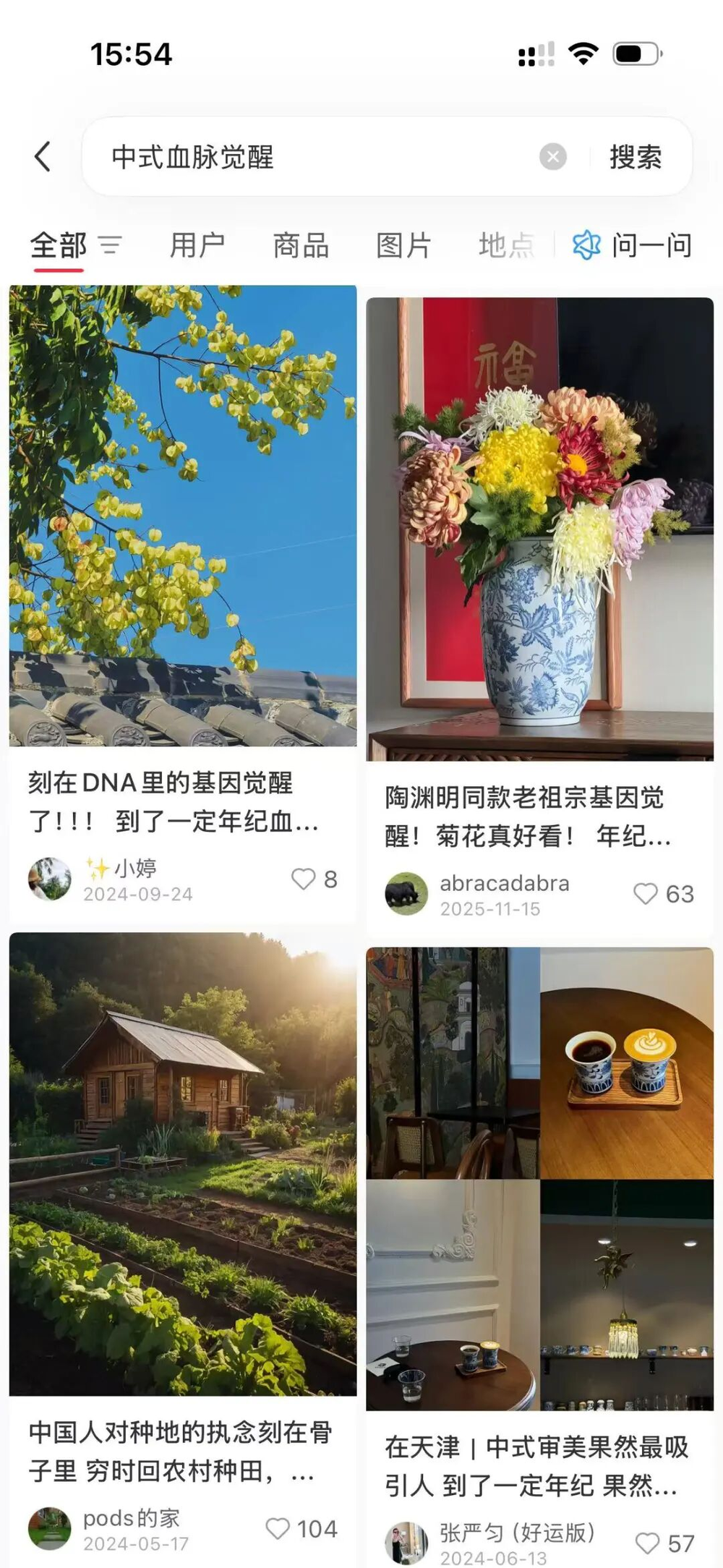The height and width of the screenshot is (1568, 723).
Task: Open the filter icon beside 全部
Action: [110, 245]
